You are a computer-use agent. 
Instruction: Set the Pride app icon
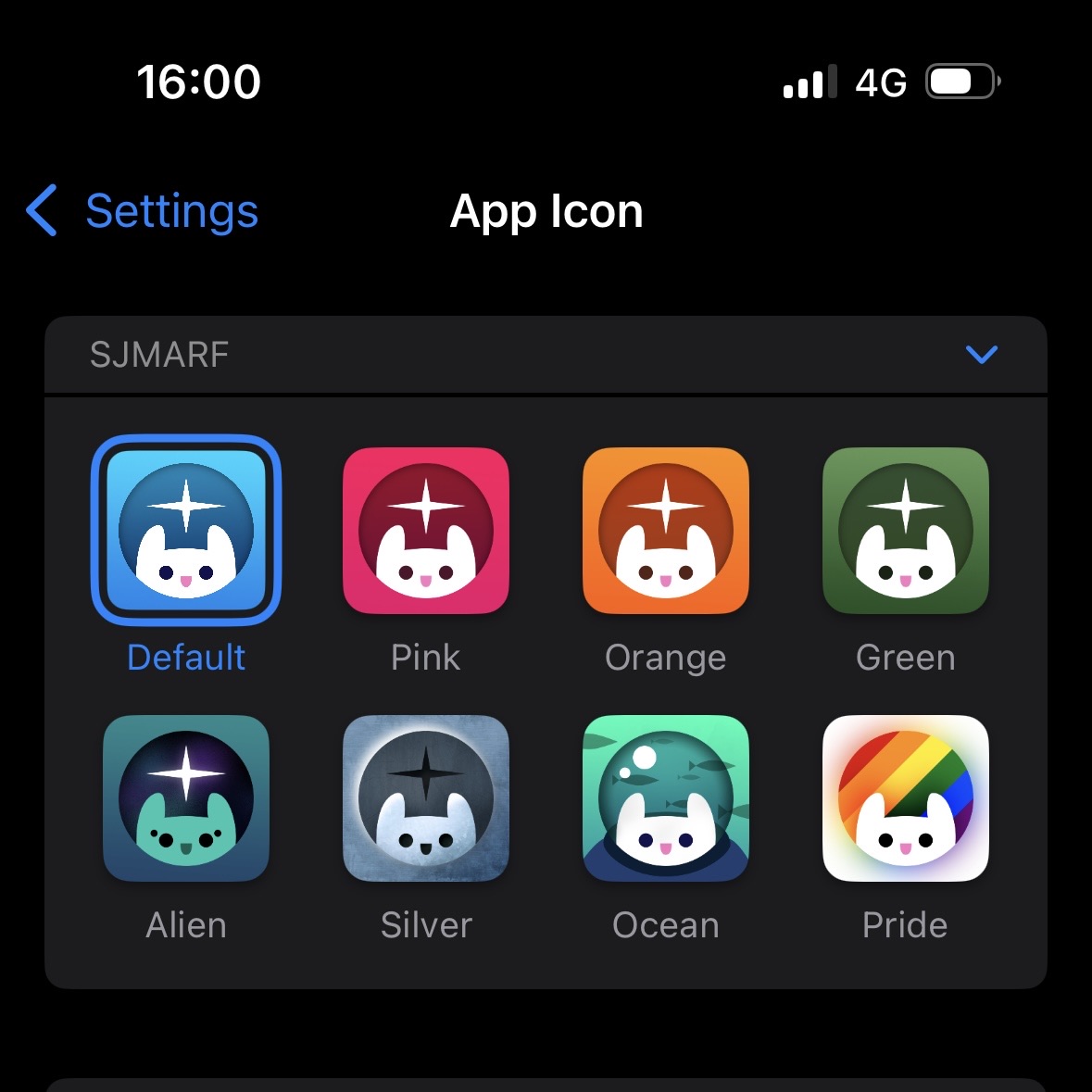coord(905,798)
